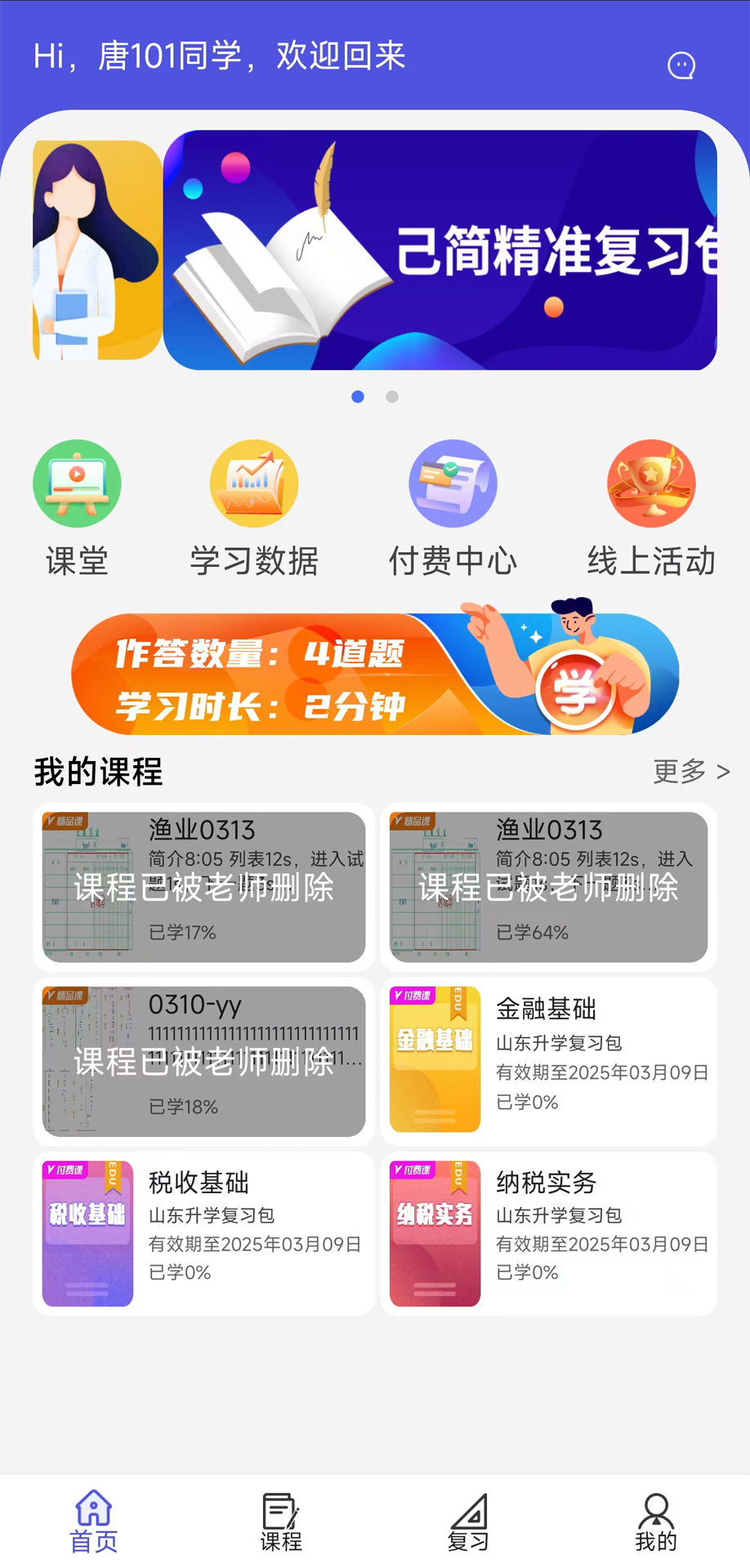Select the second carousel indicator dot
750x1568 pixels.
392,397
